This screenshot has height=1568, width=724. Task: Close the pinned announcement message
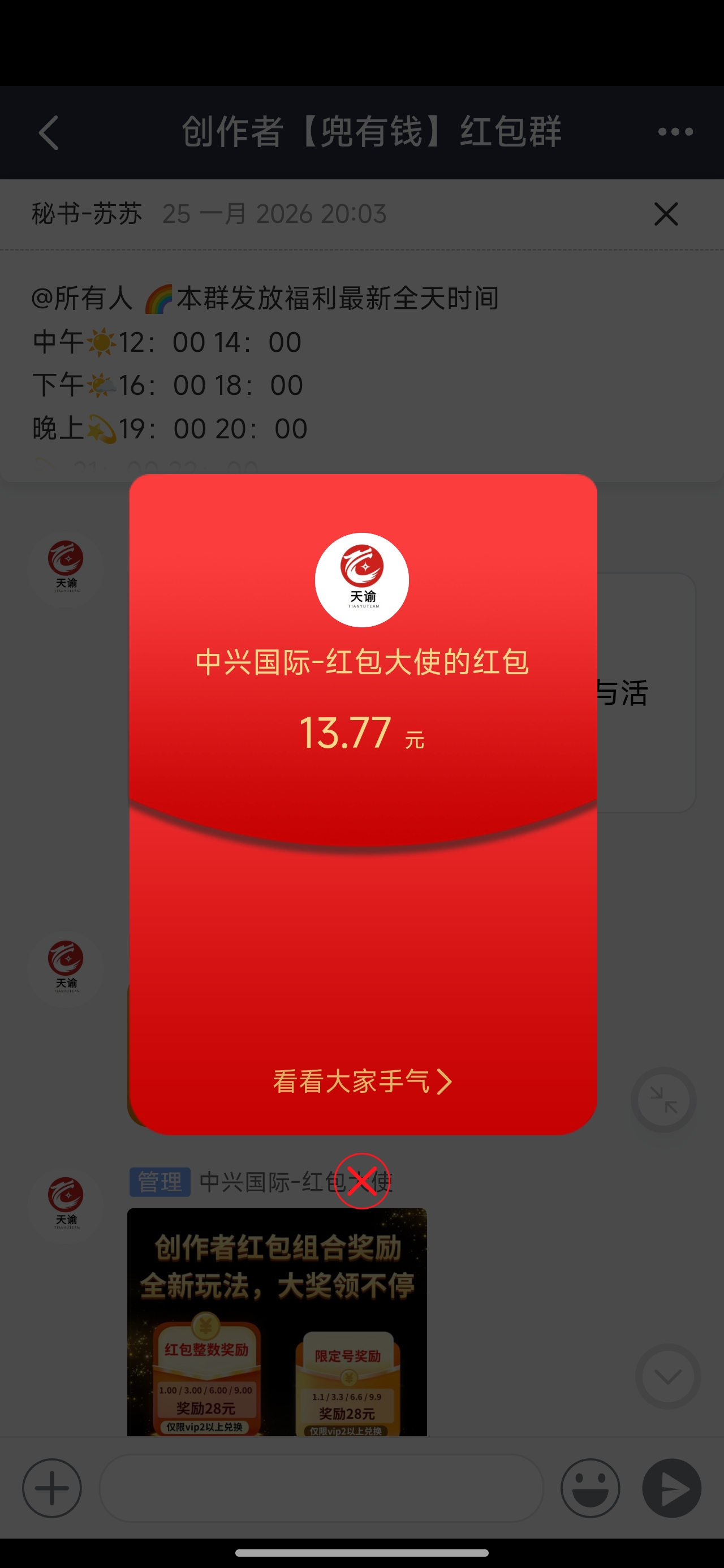pos(666,214)
